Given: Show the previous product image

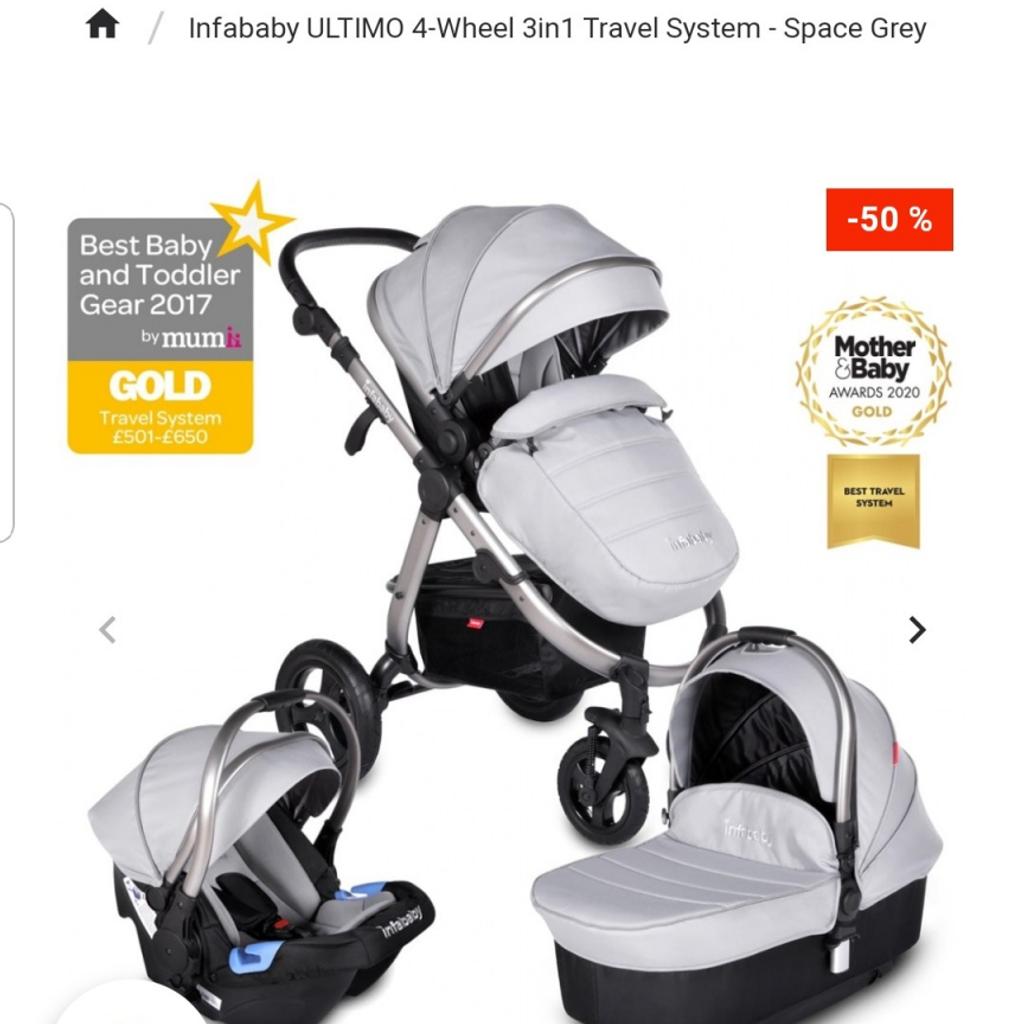Looking at the screenshot, I should pos(108,629).
